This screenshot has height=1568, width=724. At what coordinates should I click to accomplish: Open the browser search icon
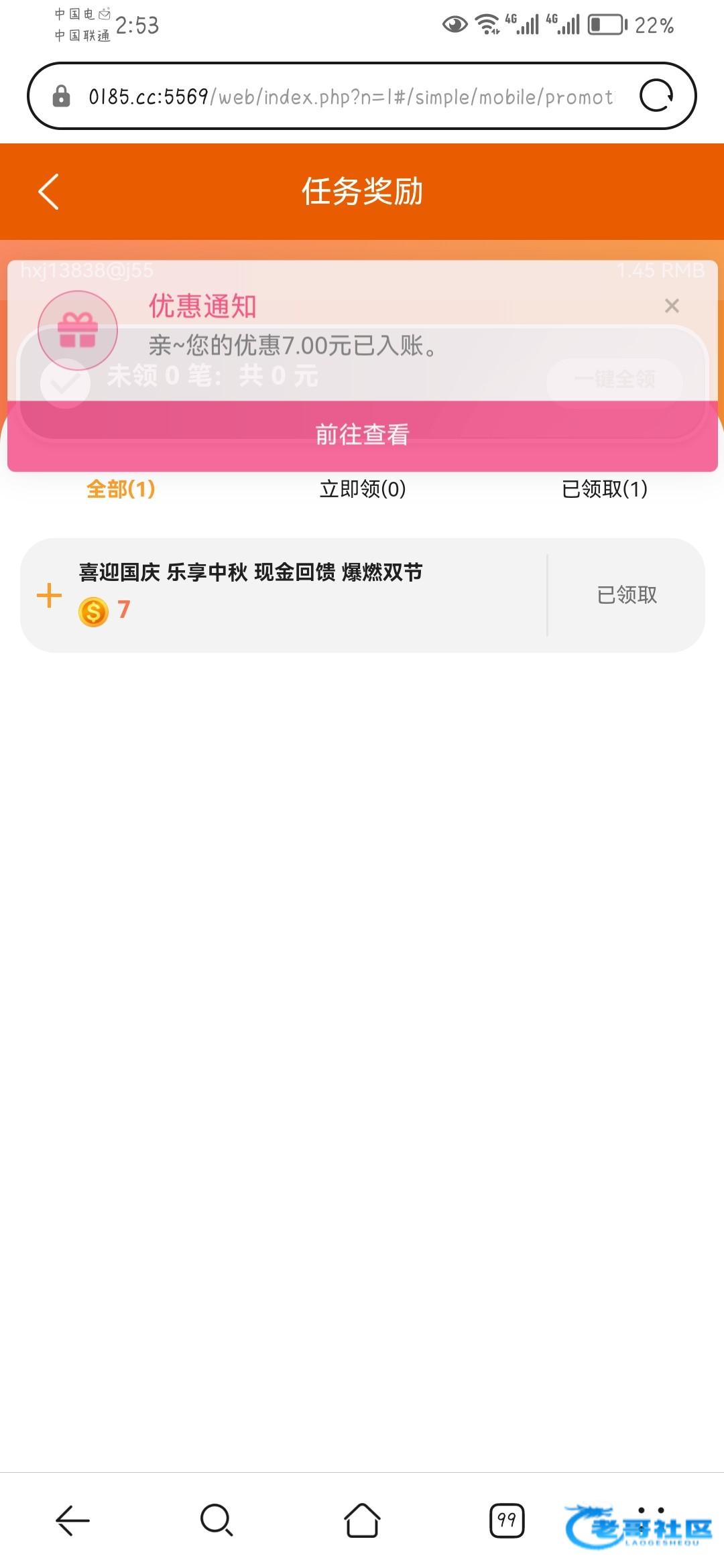[x=217, y=1520]
